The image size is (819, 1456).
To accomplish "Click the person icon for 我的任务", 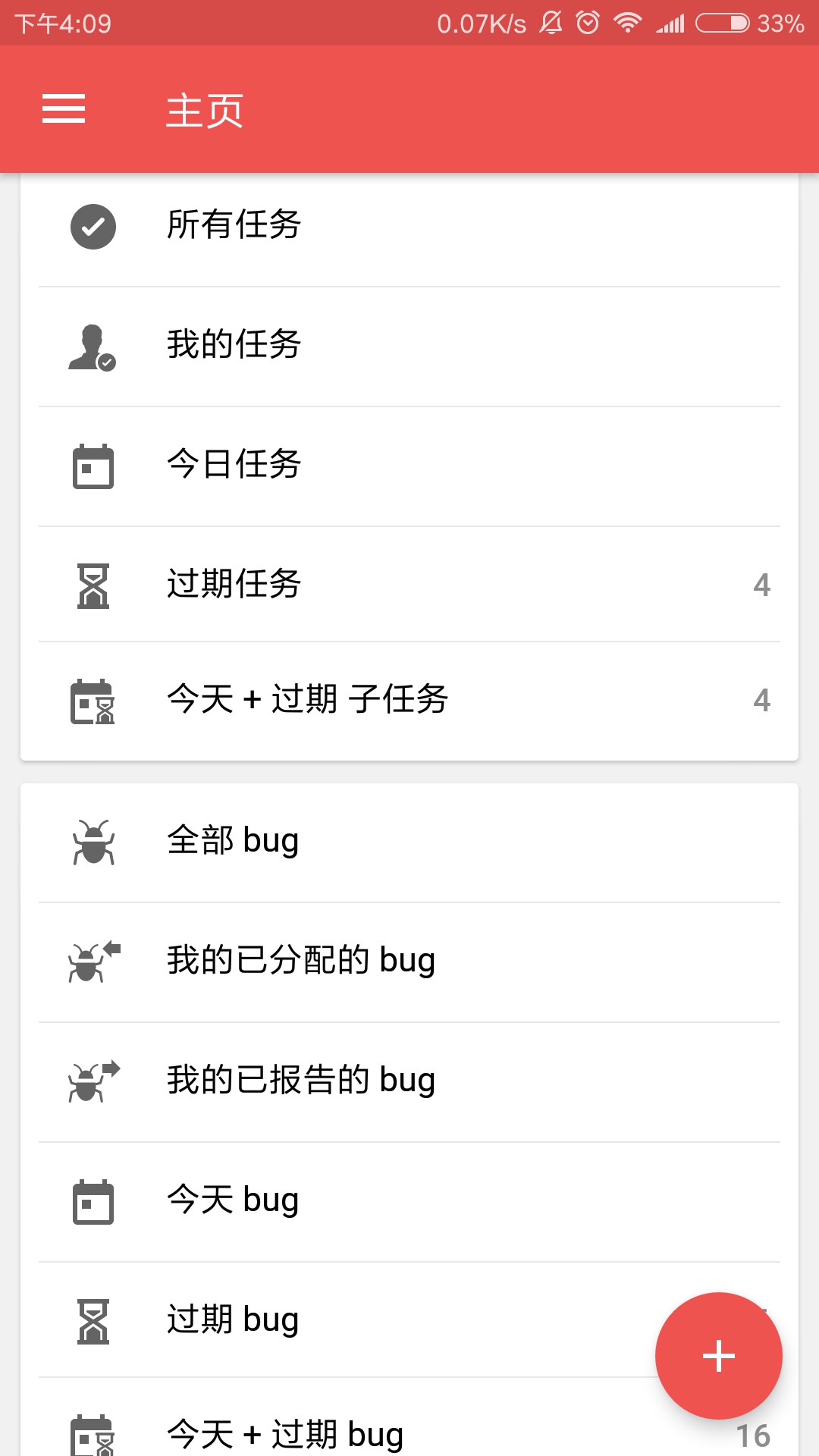I will 93,347.
